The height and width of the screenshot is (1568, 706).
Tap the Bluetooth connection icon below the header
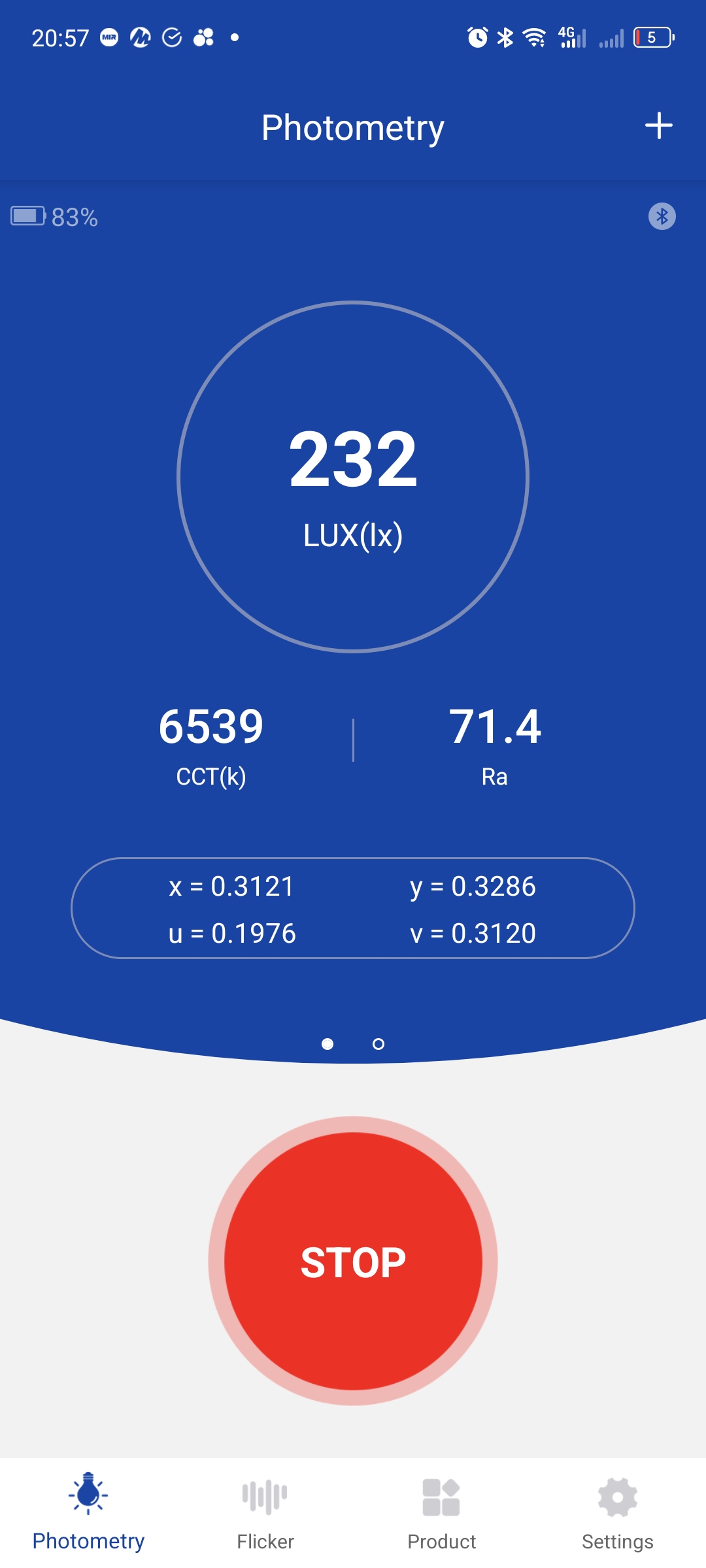pos(662,216)
